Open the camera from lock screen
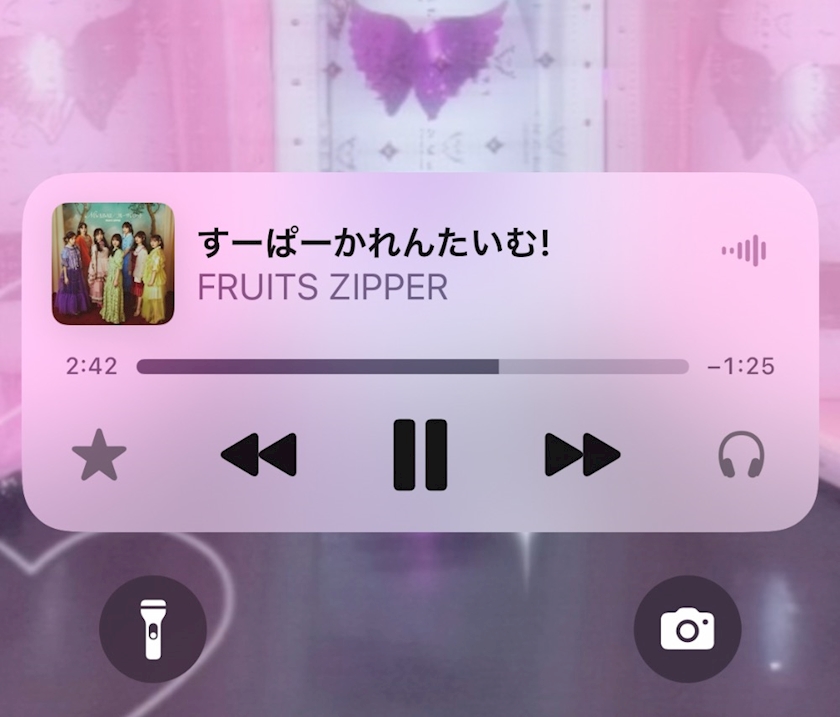Image resolution: width=840 pixels, height=717 pixels. (x=687, y=629)
